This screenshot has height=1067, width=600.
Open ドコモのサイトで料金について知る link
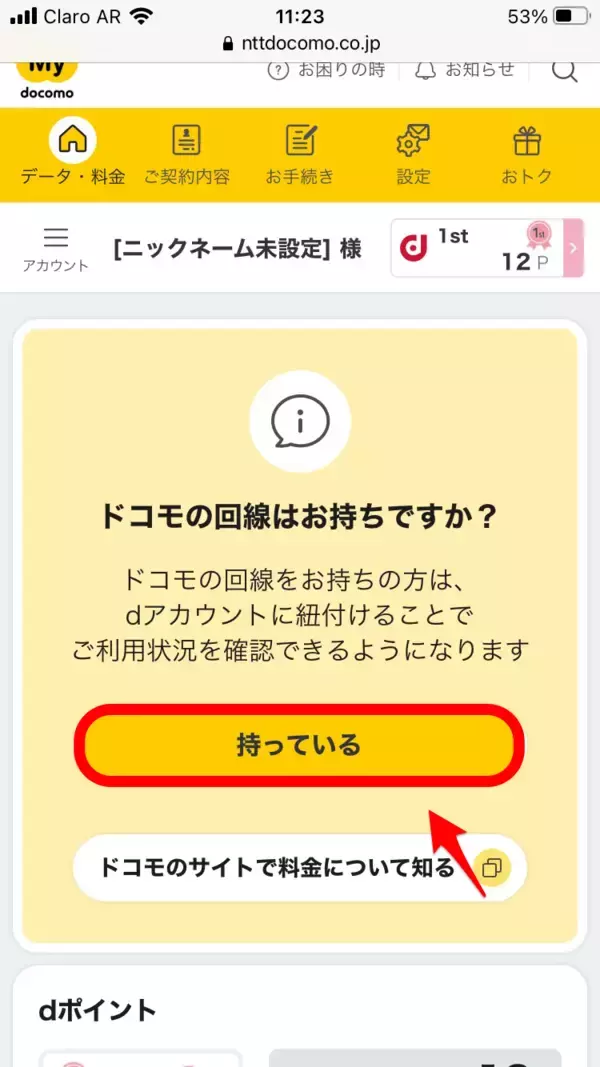coord(299,867)
